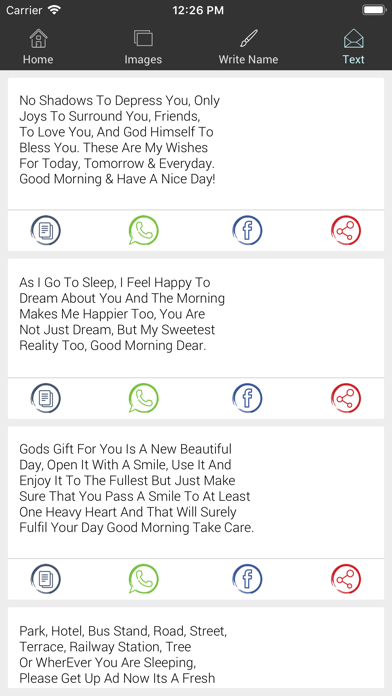Share 'As I Go To Sleep' on WhatsApp

click(x=143, y=398)
